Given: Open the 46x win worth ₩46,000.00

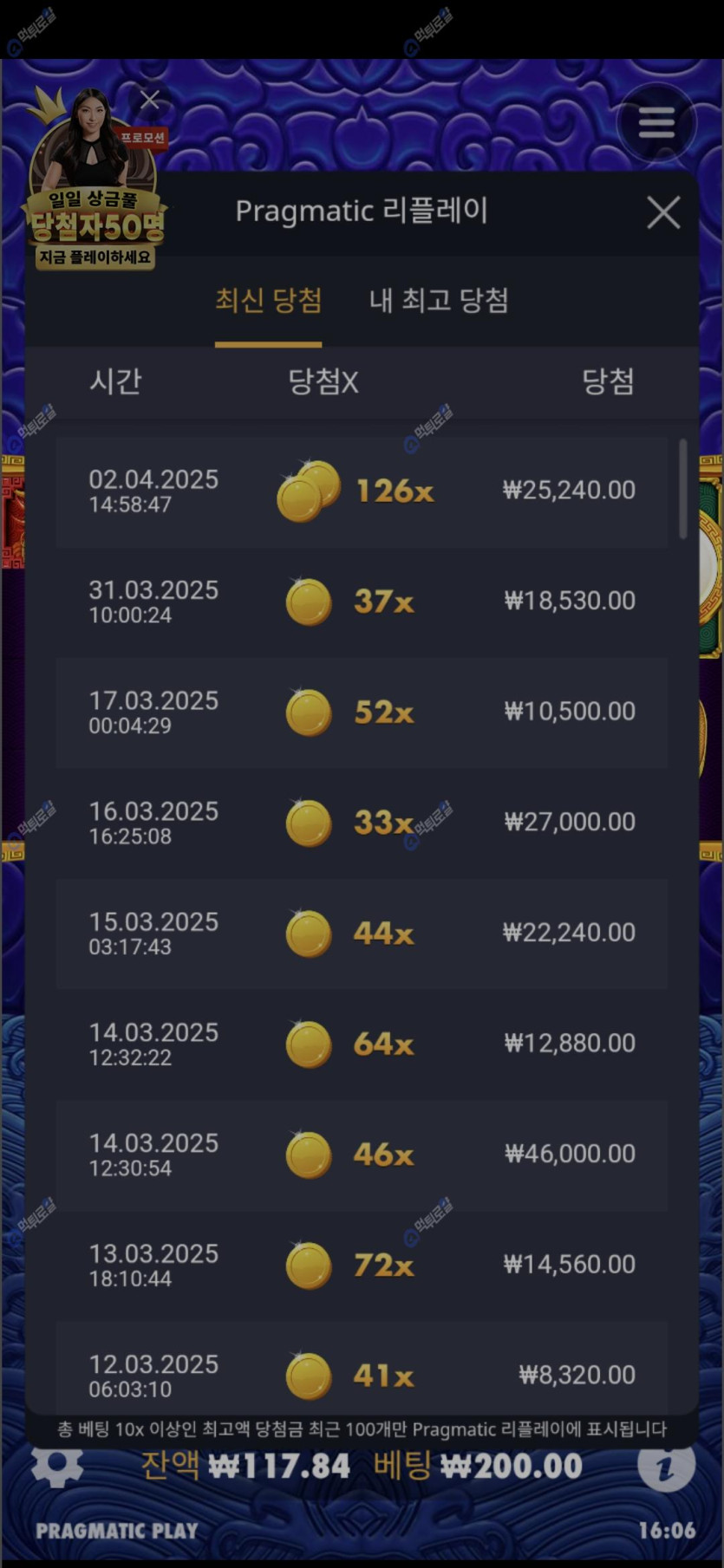Looking at the screenshot, I should point(362,1155).
